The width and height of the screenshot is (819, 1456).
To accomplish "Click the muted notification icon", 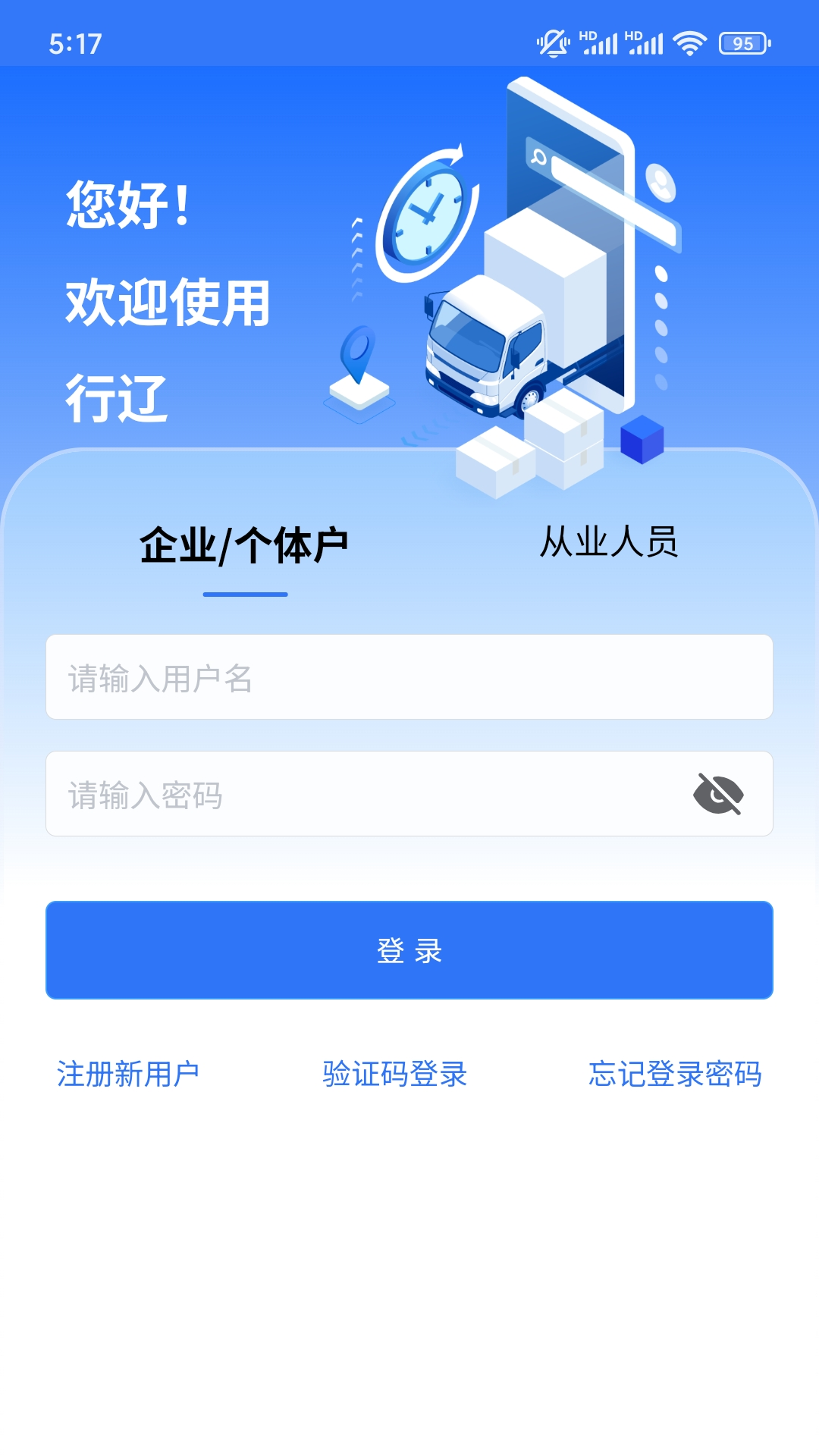I will pyautogui.click(x=552, y=43).
